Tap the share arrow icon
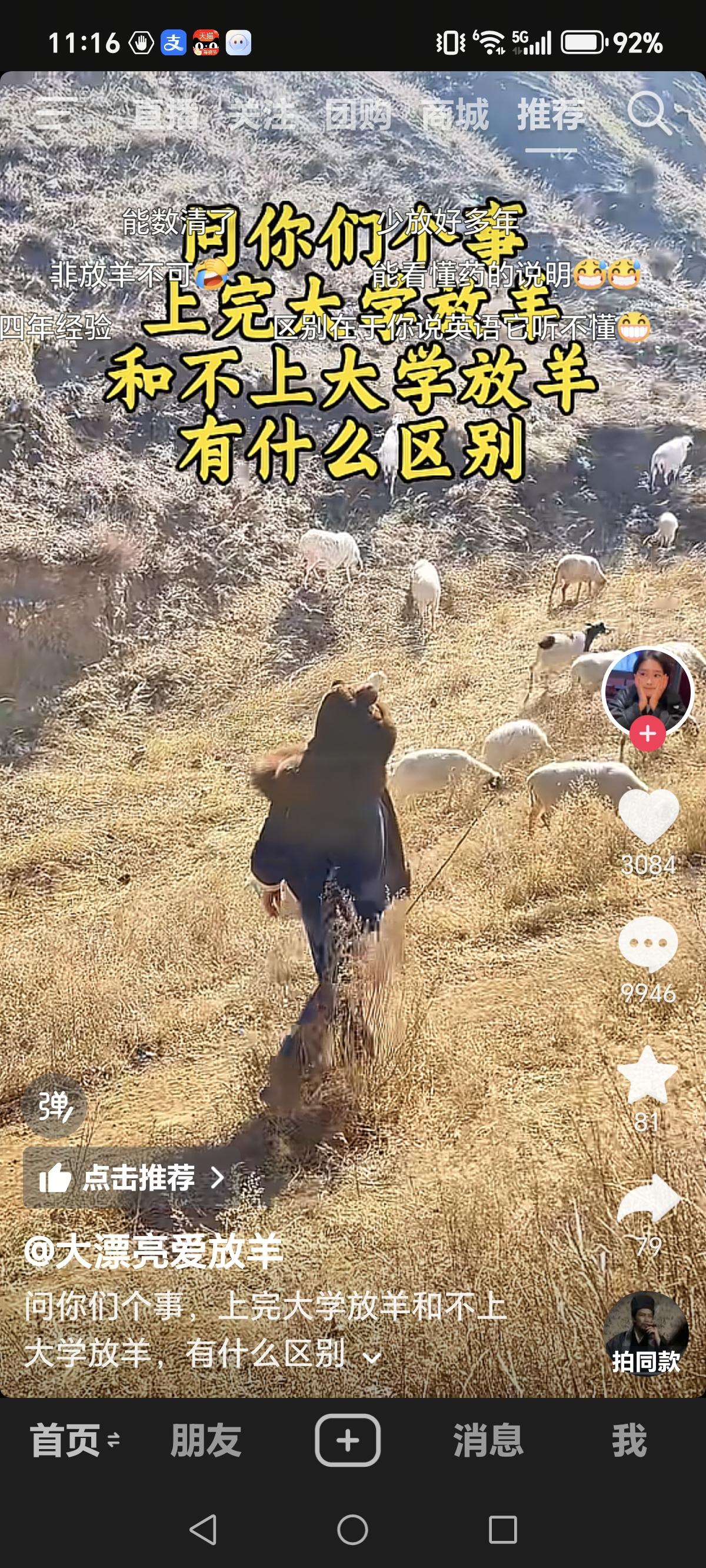706x1568 pixels. [648, 1199]
